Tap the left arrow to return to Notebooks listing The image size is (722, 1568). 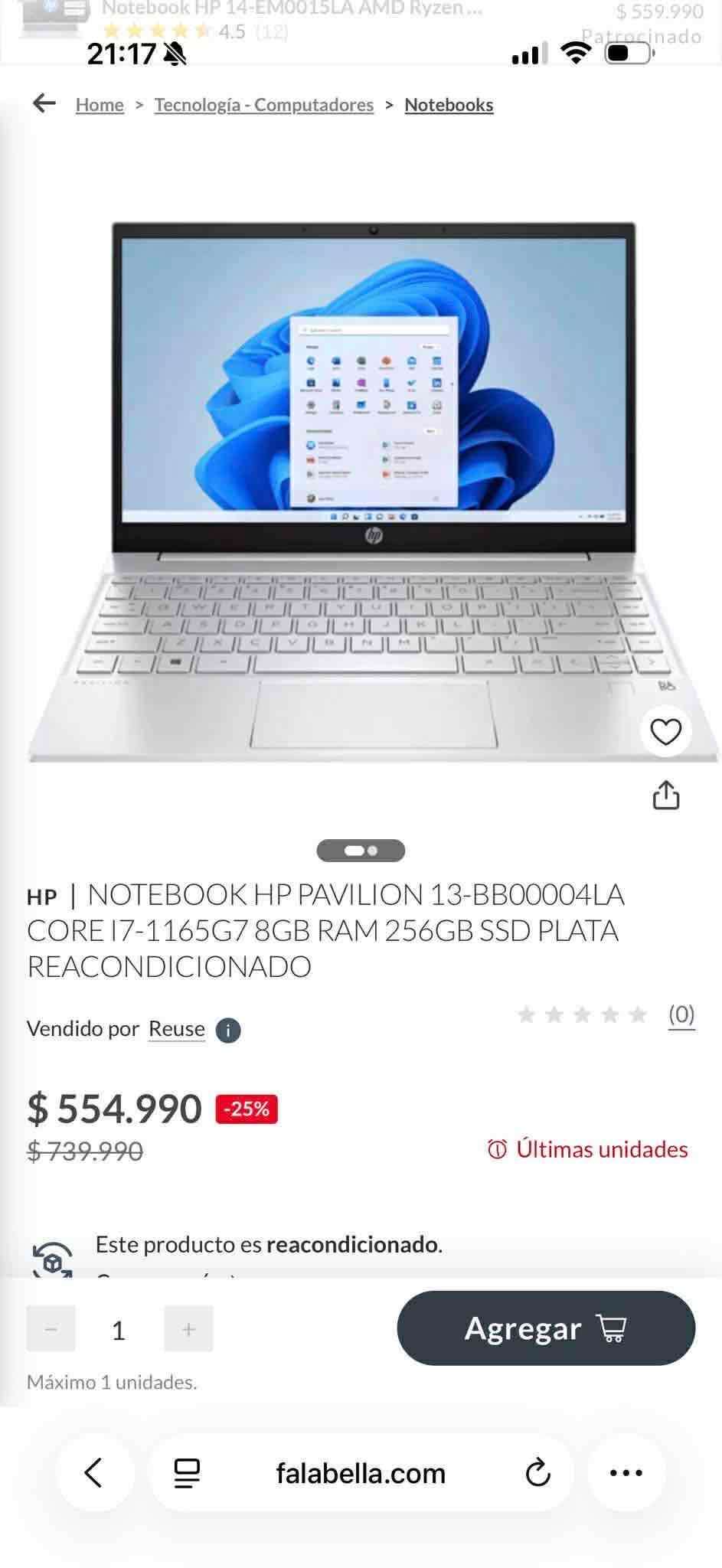(42, 104)
